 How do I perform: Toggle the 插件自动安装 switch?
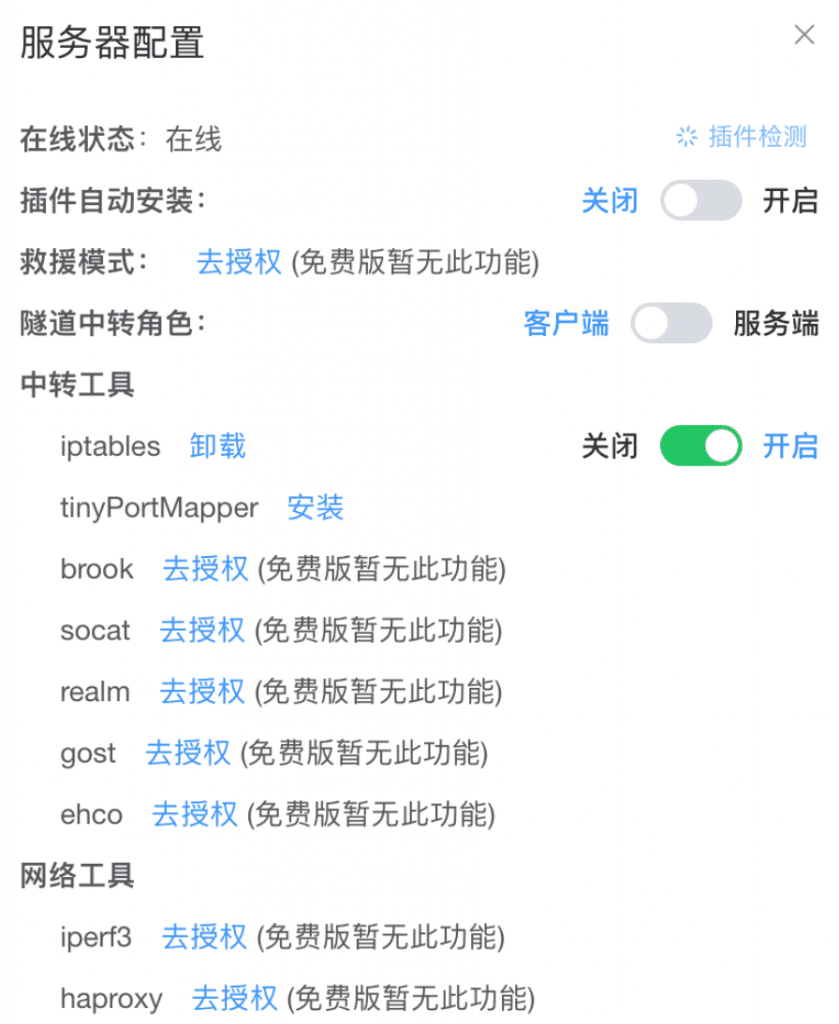(x=701, y=200)
